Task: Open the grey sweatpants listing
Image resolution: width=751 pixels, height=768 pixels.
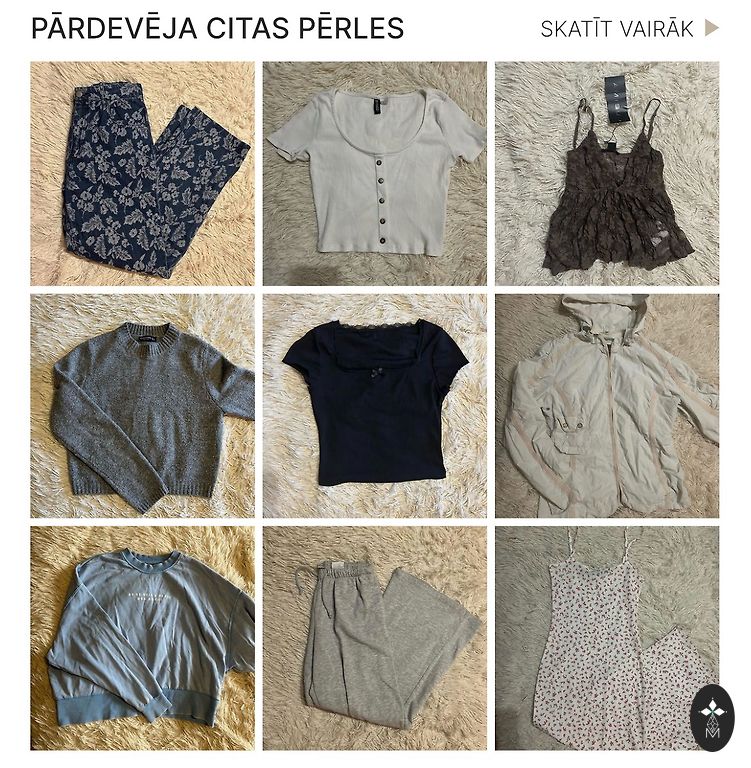Action: pos(375,638)
